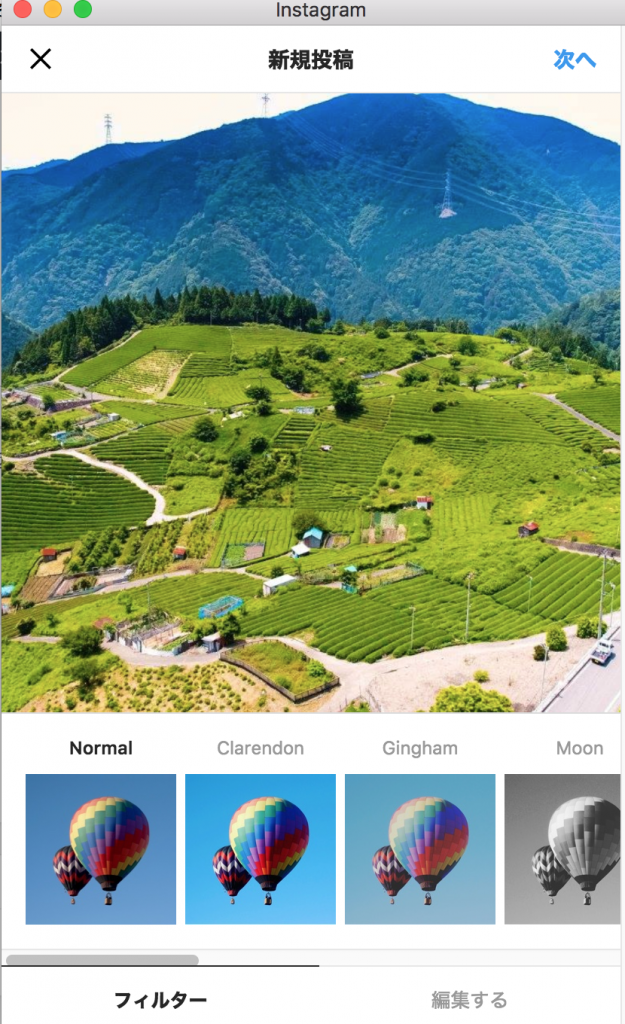Choose the Moon black-and-white filter
The width and height of the screenshot is (625, 1024).
pyautogui.click(x=562, y=849)
